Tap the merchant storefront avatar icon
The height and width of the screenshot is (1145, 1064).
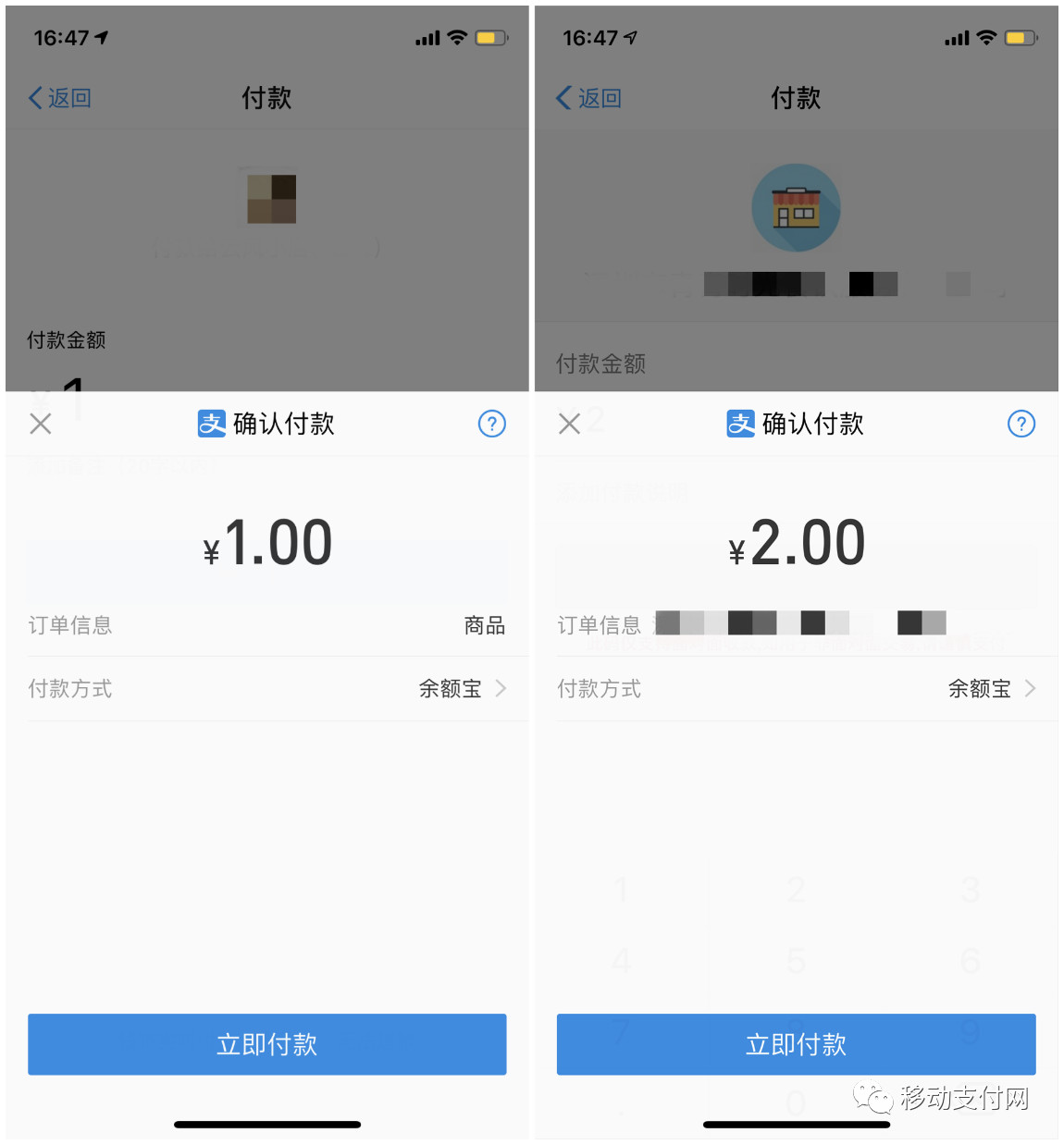point(797,207)
